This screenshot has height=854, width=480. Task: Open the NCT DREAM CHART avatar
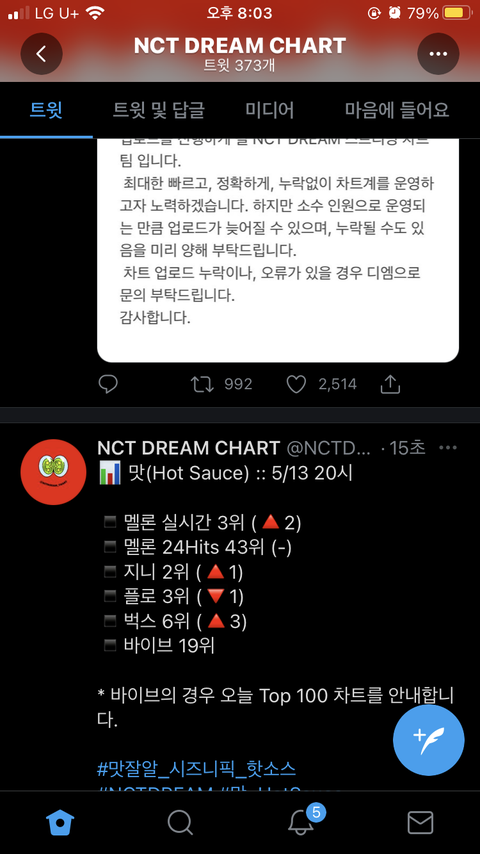click(53, 472)
